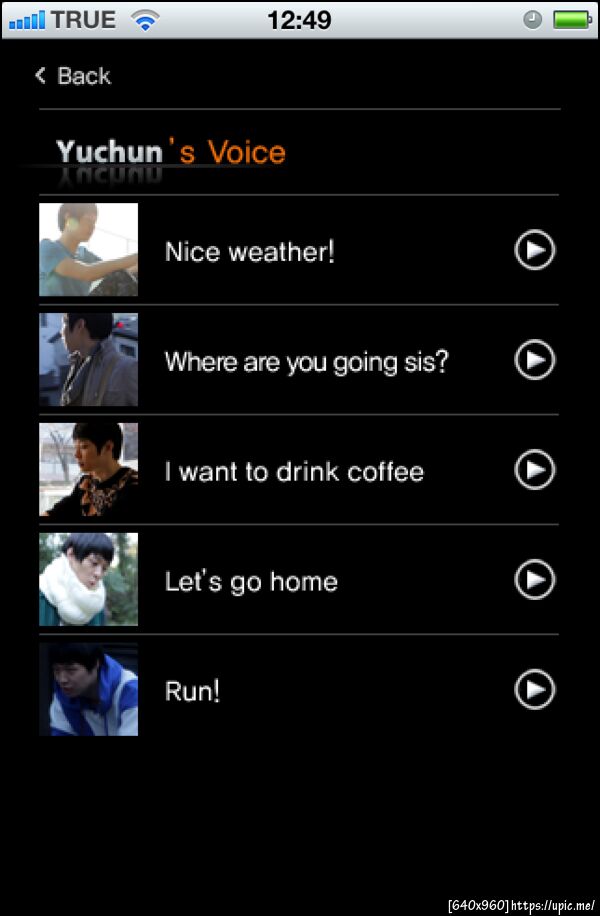Play "Where are you going sis?" clip
Viewport: 600px width, 916px height.
coord(535,360)
